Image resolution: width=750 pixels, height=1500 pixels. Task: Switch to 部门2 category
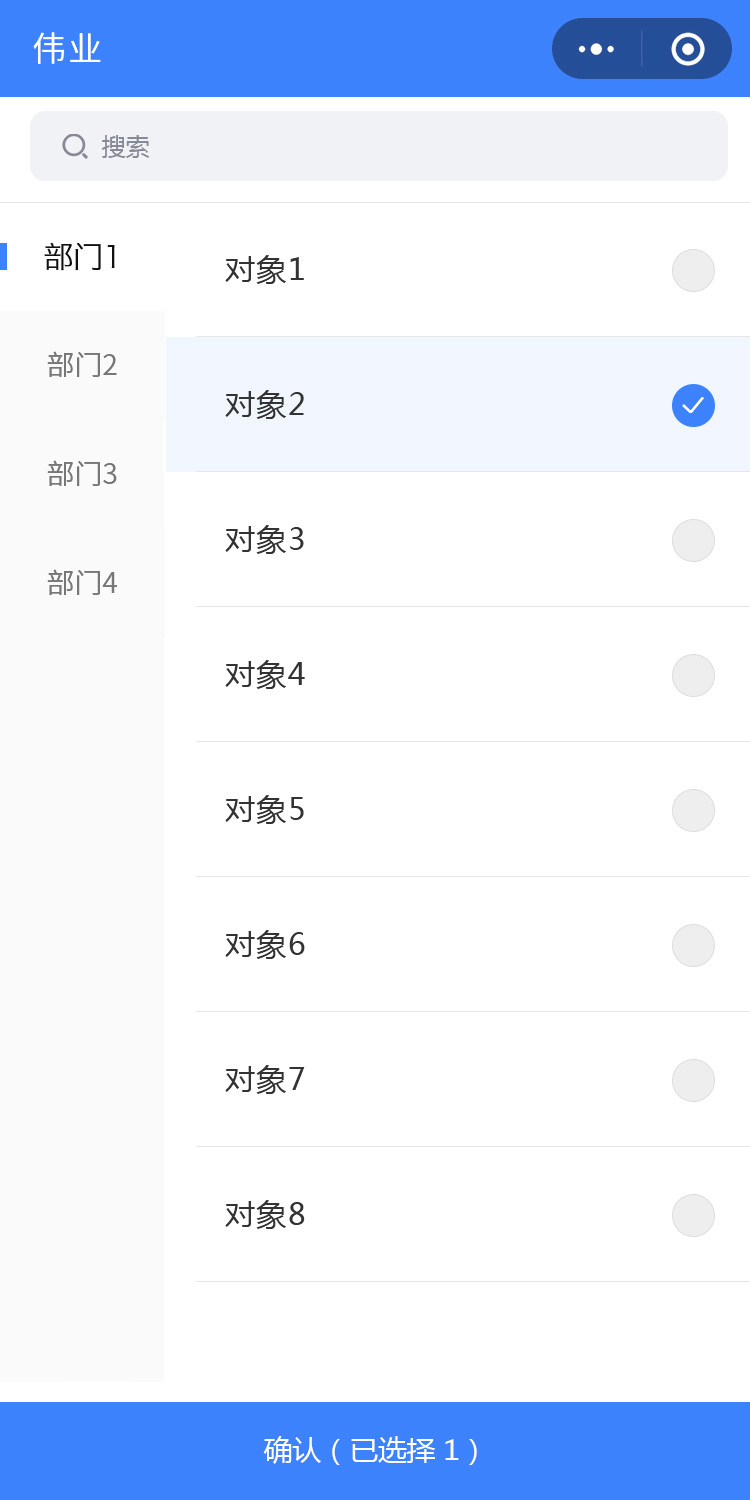82,365
